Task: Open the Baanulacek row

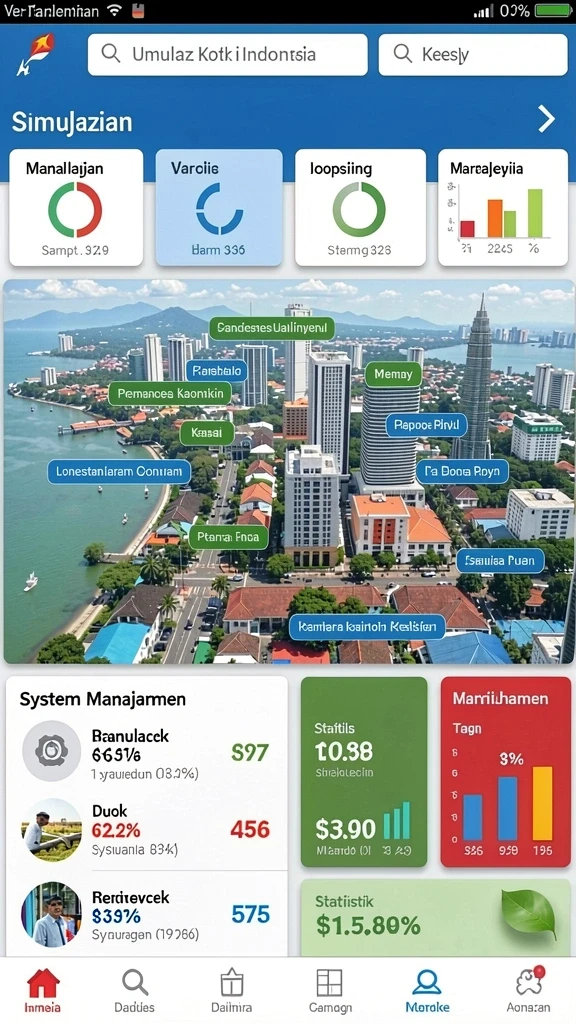Action: [x=146, y=754]
